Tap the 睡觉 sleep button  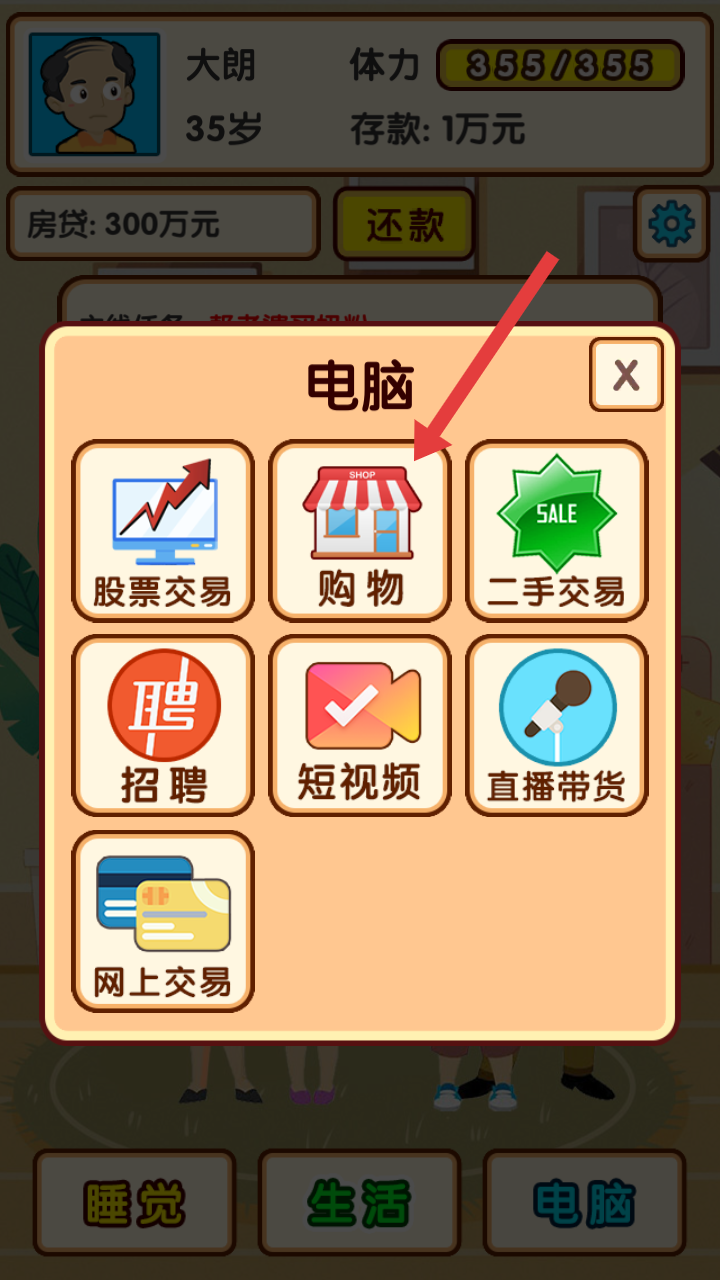coord(135,1203)
